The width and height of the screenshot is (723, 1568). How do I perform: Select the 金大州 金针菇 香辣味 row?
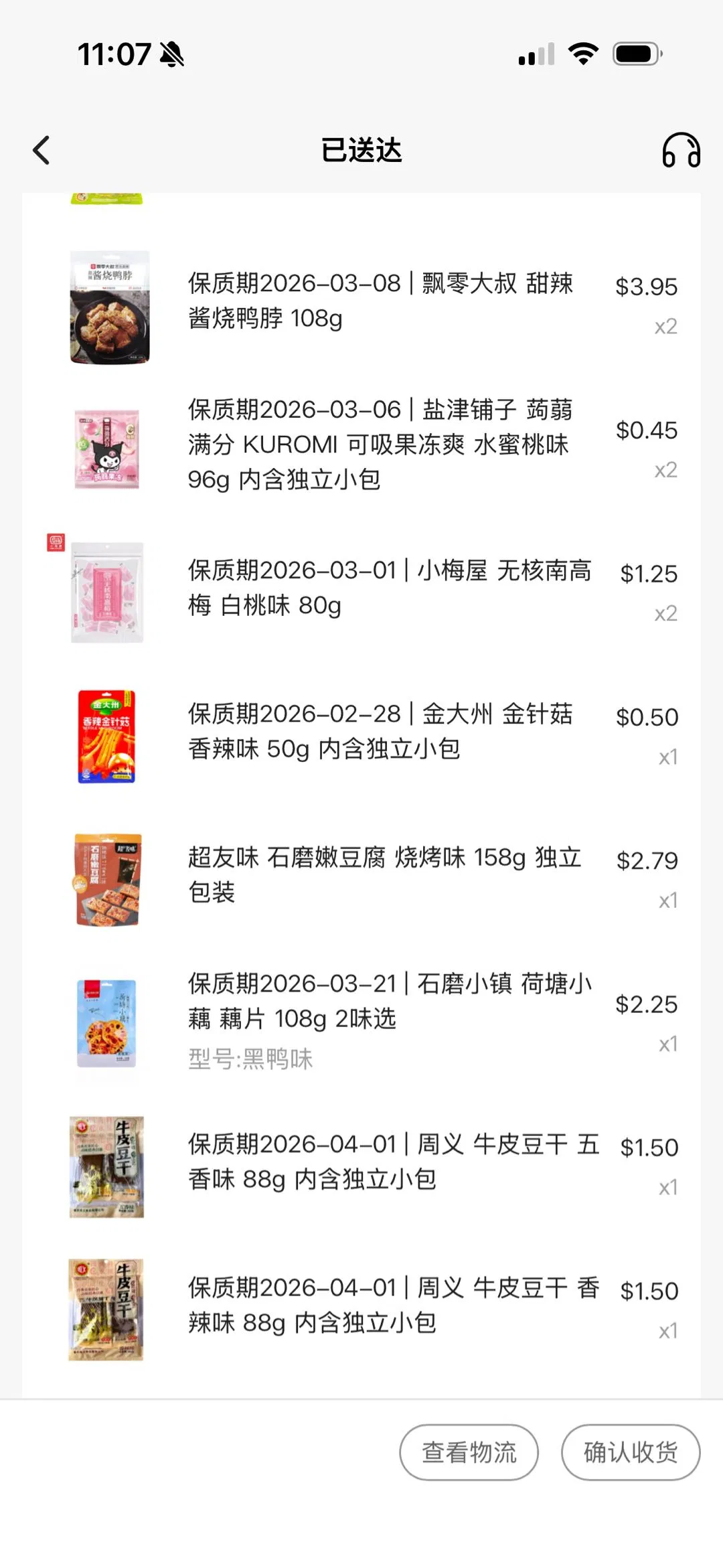click(380, 731)
